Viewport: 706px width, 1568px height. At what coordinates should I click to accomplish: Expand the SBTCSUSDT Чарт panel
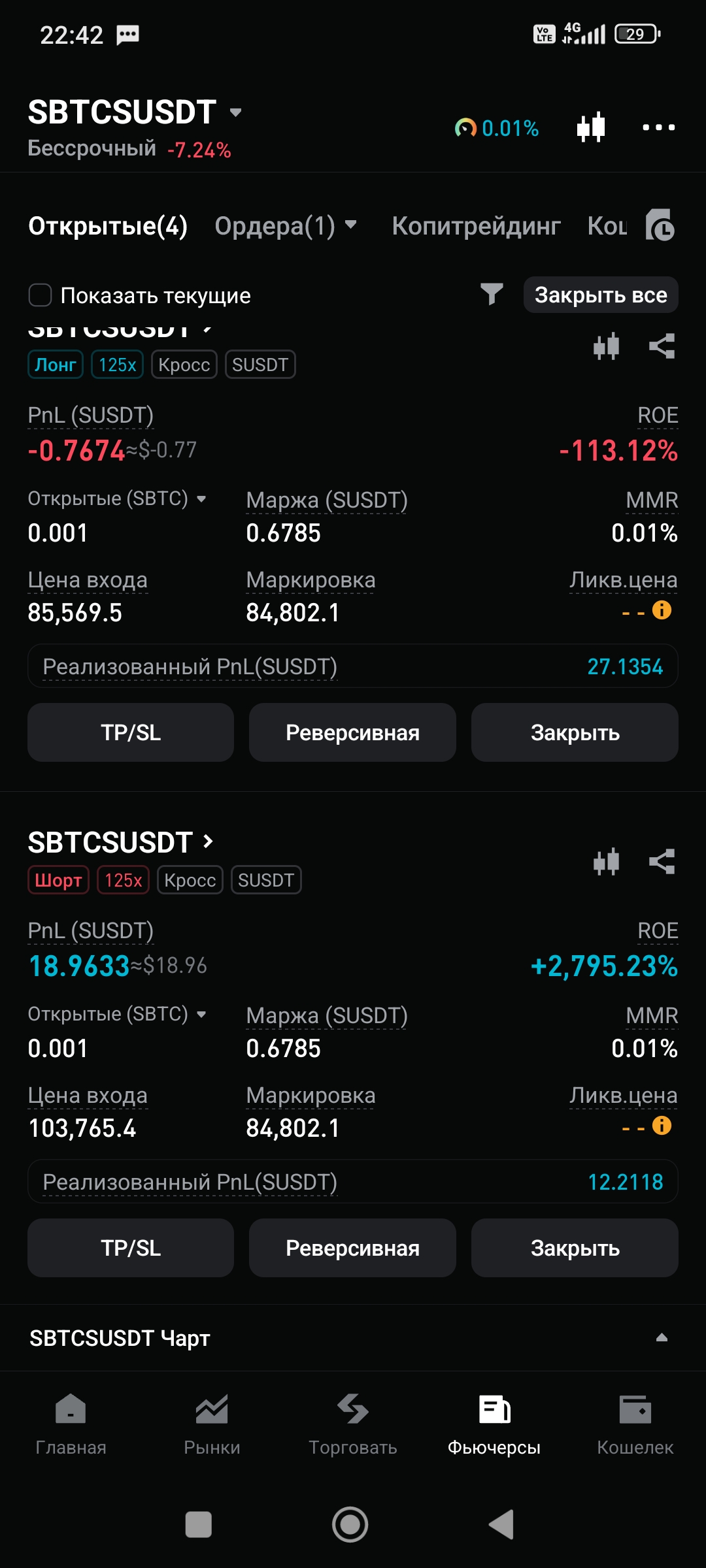tap(662, 1337)
